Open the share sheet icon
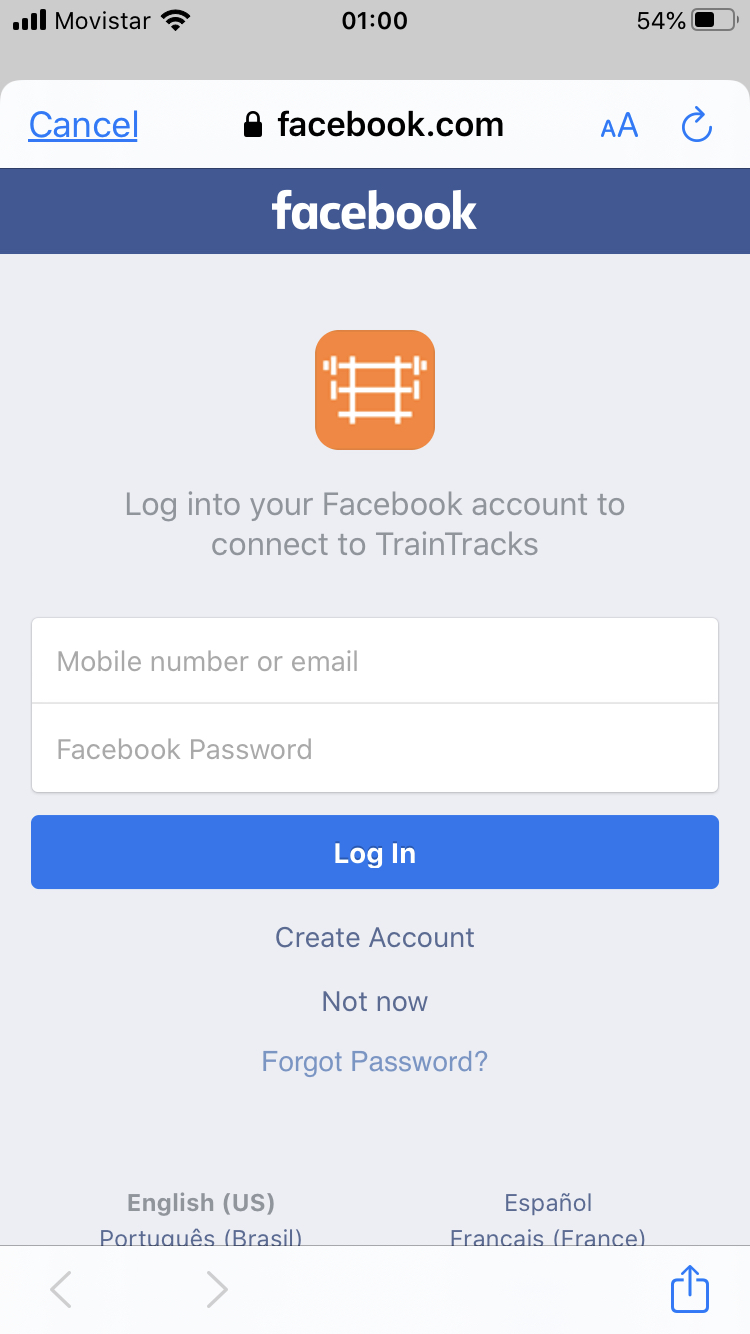Screen dimensions: 750x1334 690,1289
